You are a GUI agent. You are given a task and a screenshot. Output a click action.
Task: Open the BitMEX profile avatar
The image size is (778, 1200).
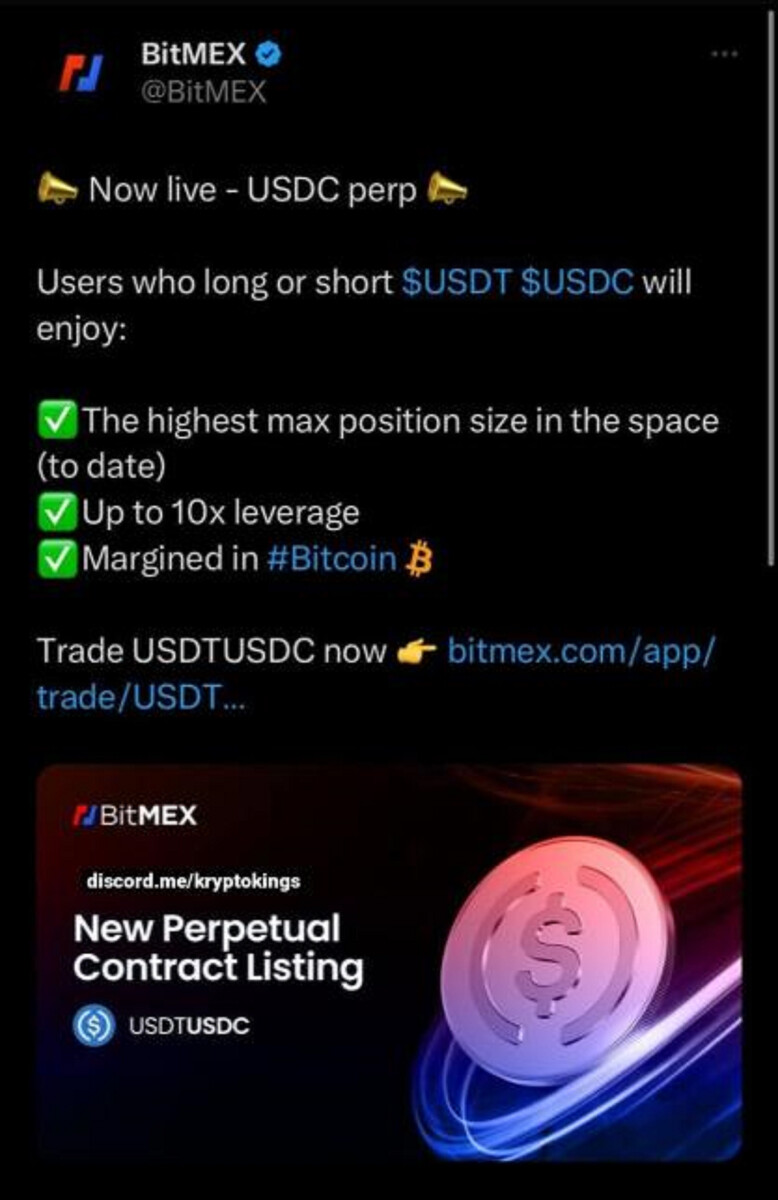(81, 73)
